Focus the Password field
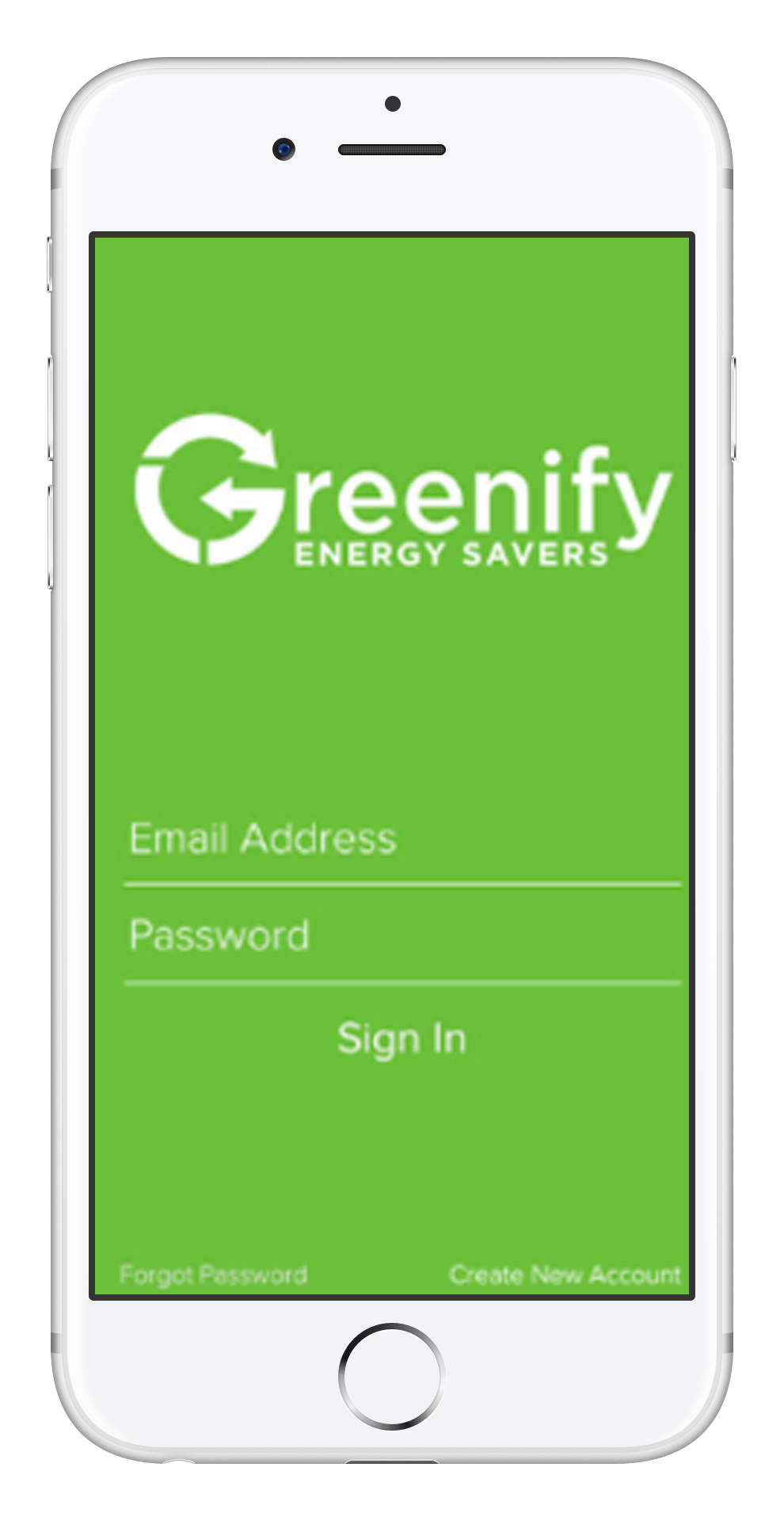This screenshot has width=784, height=1532. coord(402,936)
